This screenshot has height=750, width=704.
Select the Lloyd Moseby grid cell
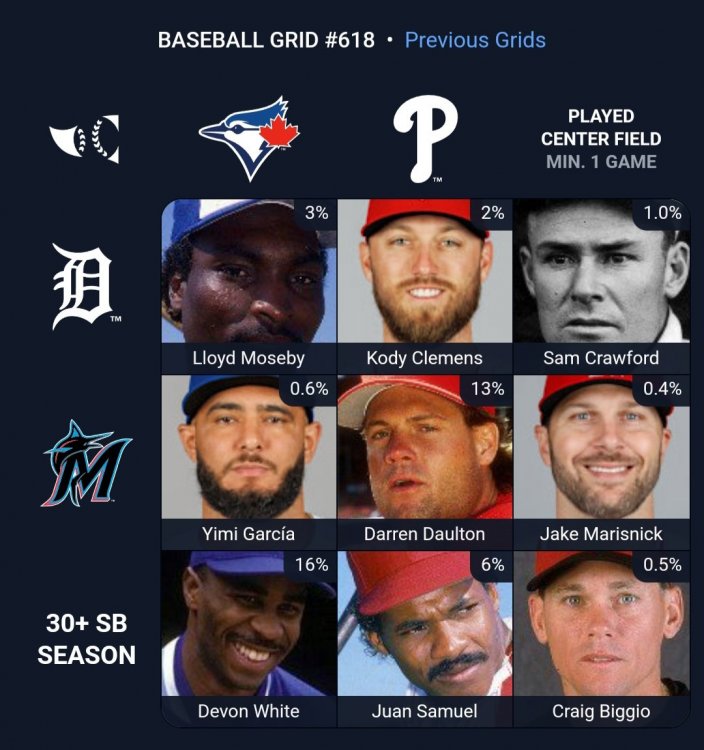(x=249, y=286)
